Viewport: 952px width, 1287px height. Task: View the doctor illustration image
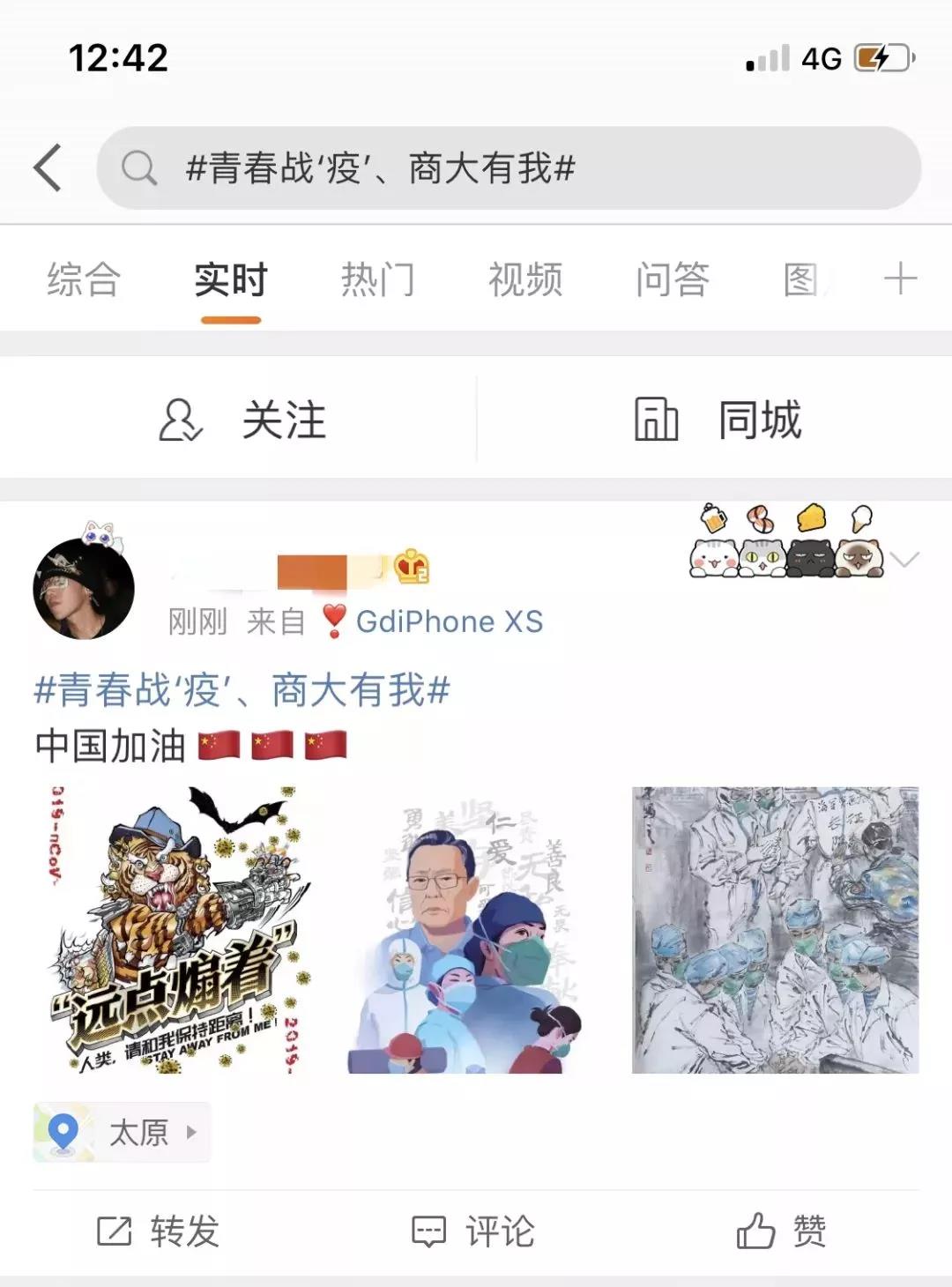(x=476, y=930)
